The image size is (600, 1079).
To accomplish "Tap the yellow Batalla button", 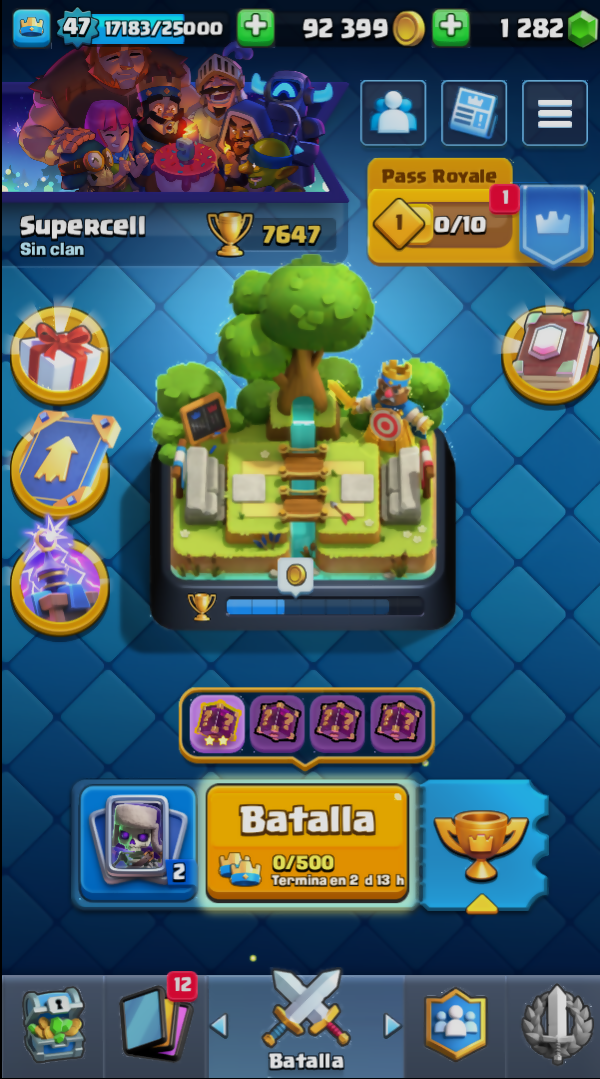I will coord(307,840).
